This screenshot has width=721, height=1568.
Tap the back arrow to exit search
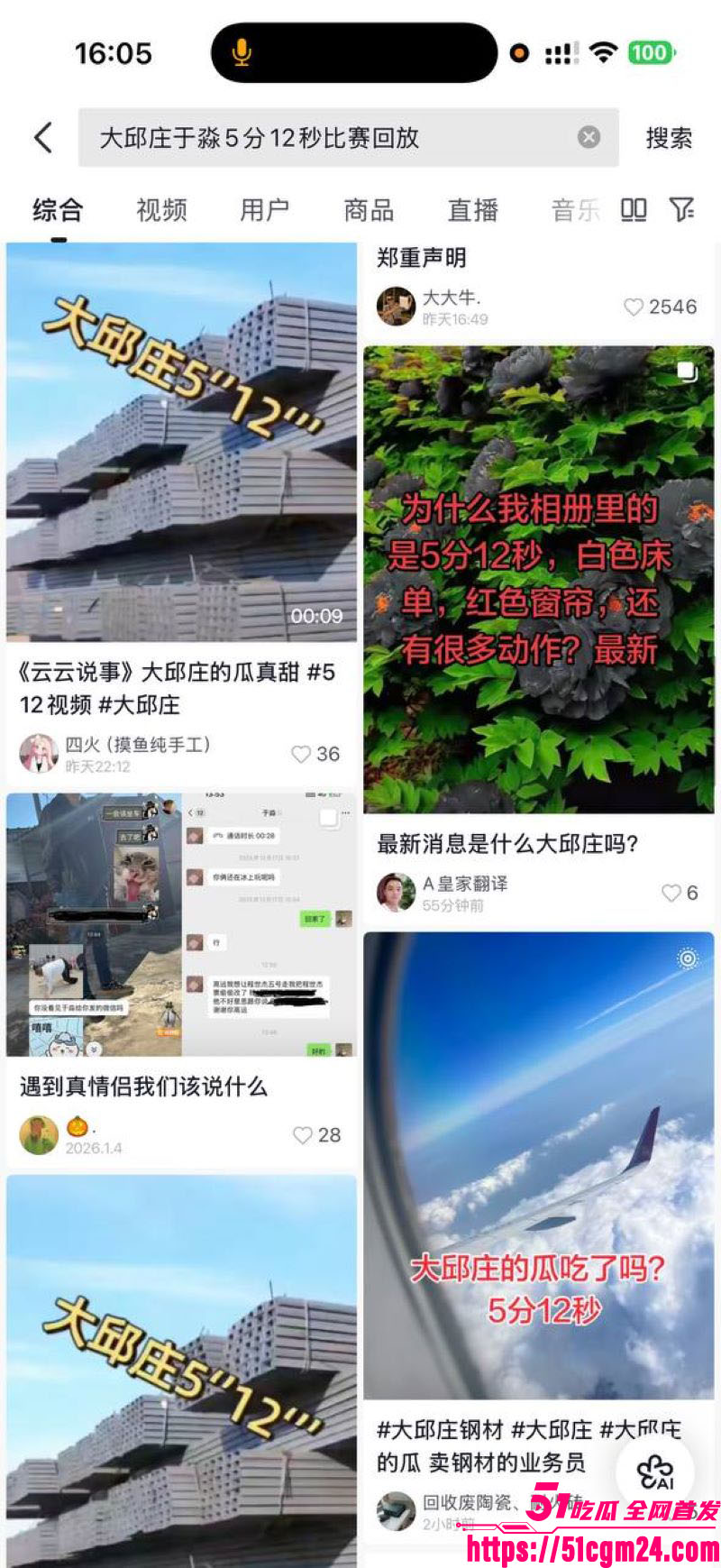coord(42,137)
